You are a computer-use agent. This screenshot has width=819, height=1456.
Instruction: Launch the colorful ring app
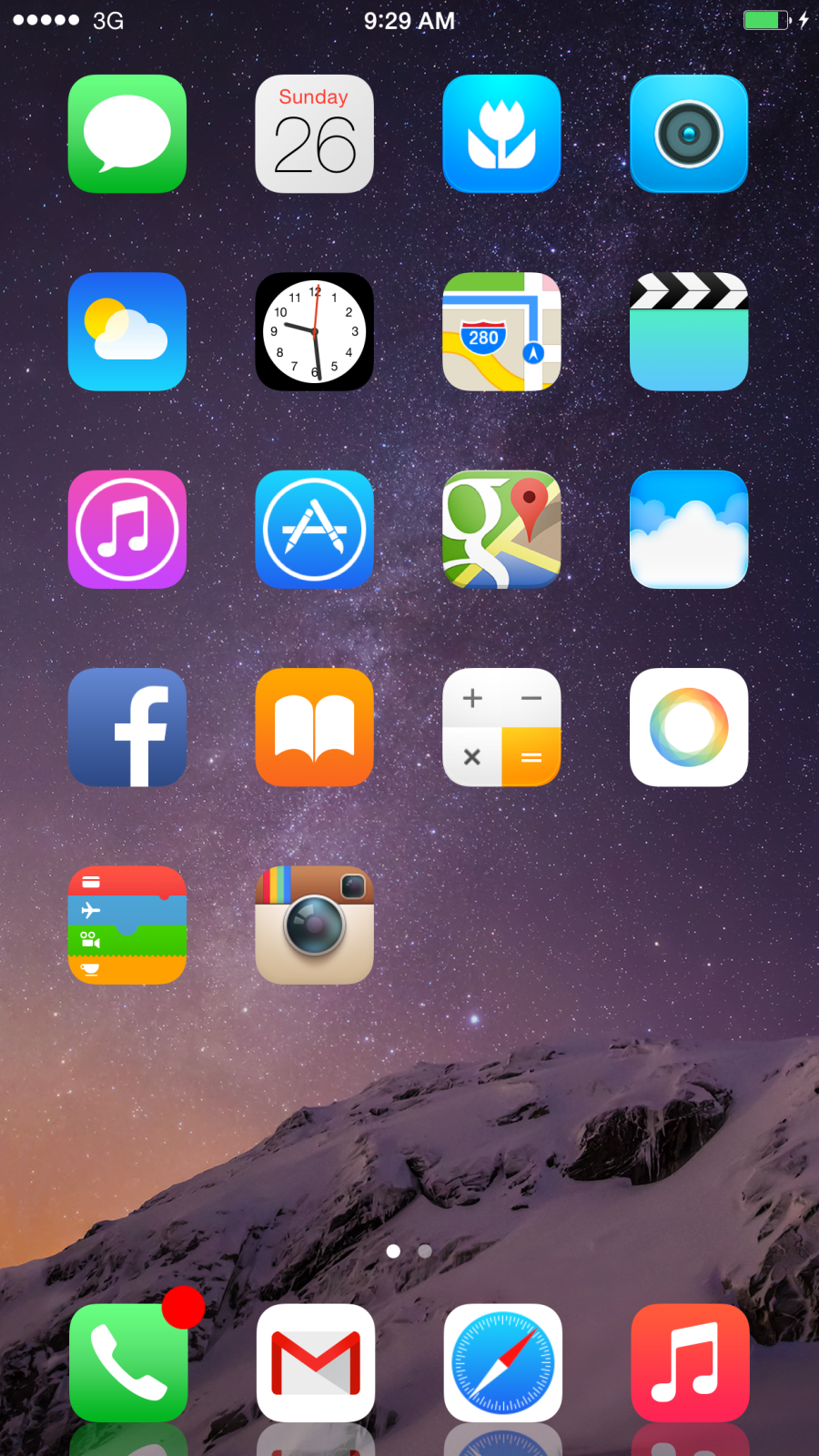[x=689, y=727]
